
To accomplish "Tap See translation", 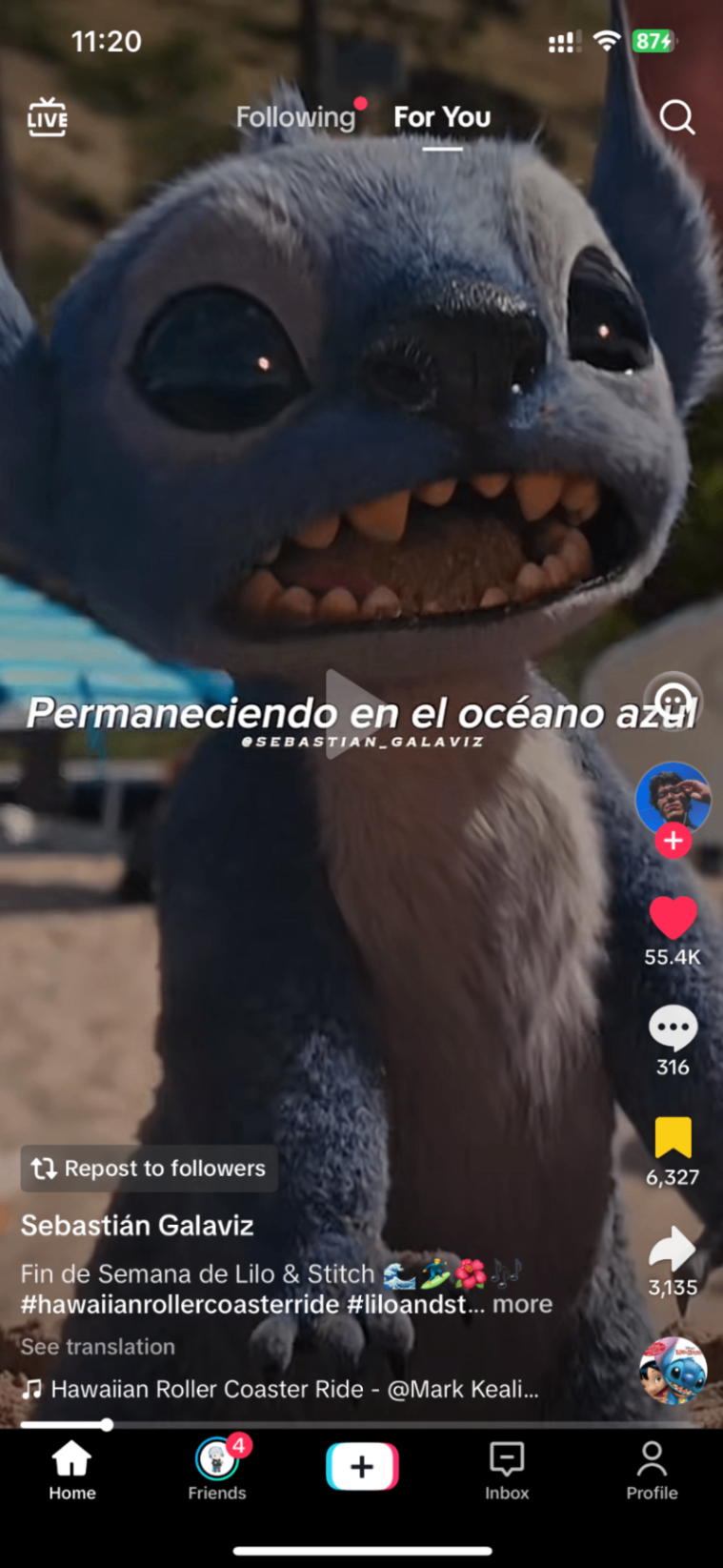I will [98, 1347].
